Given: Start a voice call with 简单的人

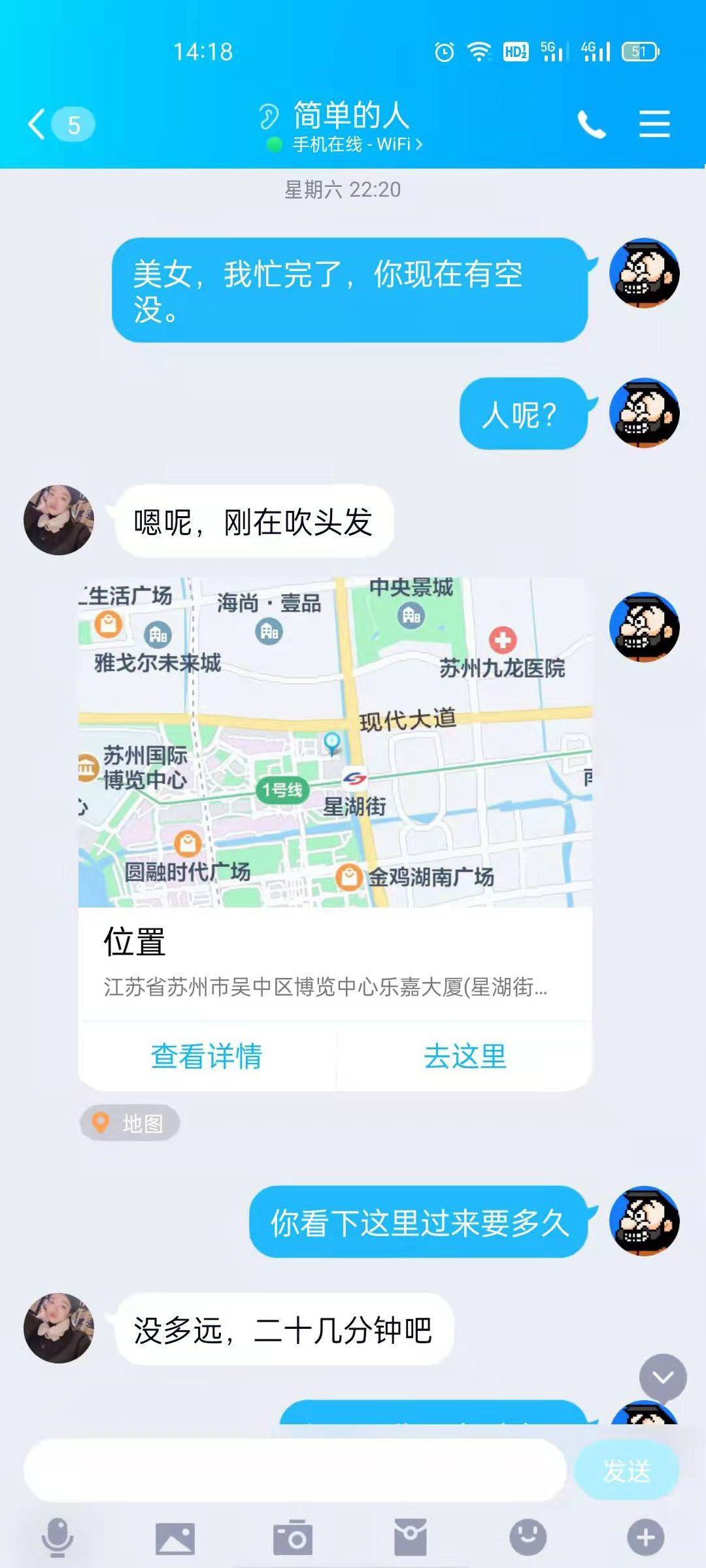Looking at the screenshot, I should [x=591, y=124].
